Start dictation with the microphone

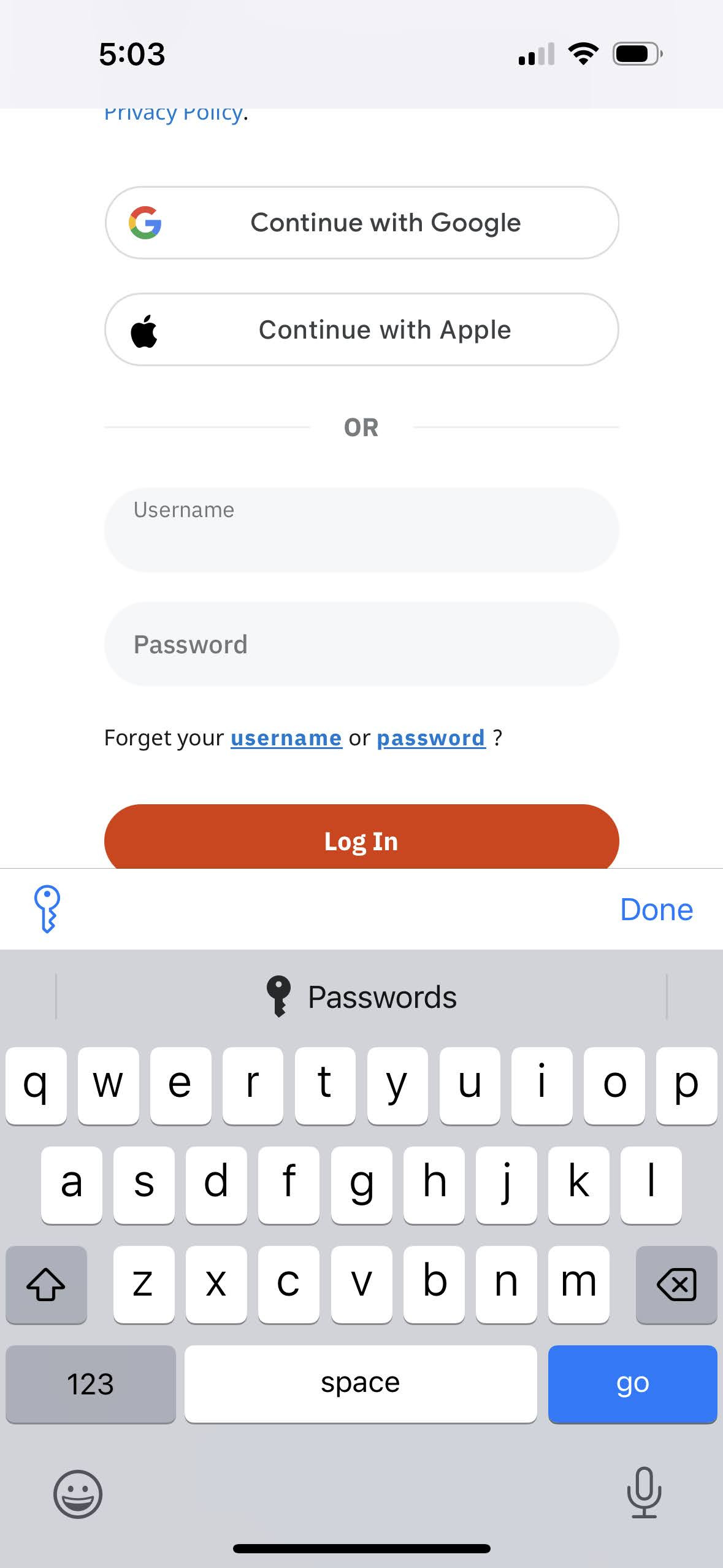(644, 1493)
